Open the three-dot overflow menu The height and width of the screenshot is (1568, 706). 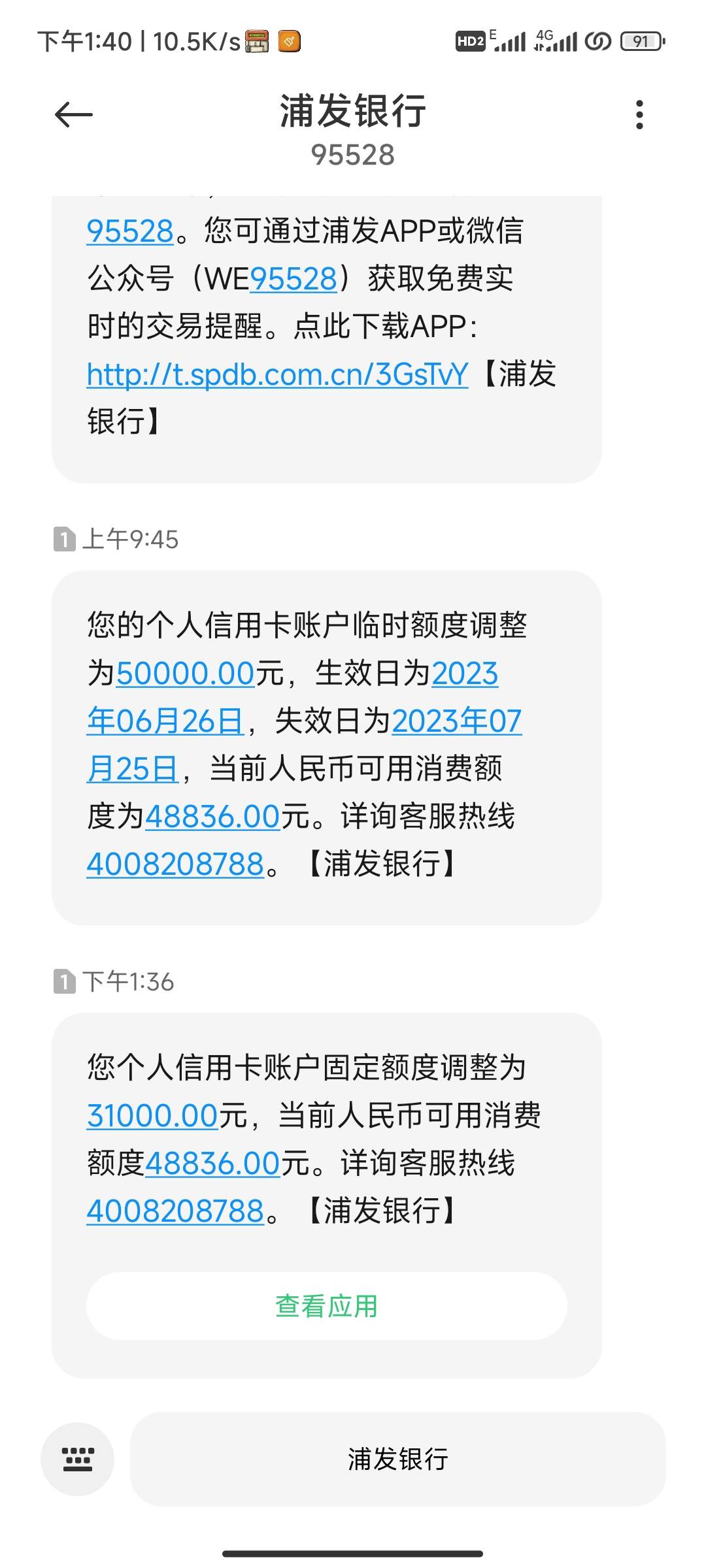[639, 115]
